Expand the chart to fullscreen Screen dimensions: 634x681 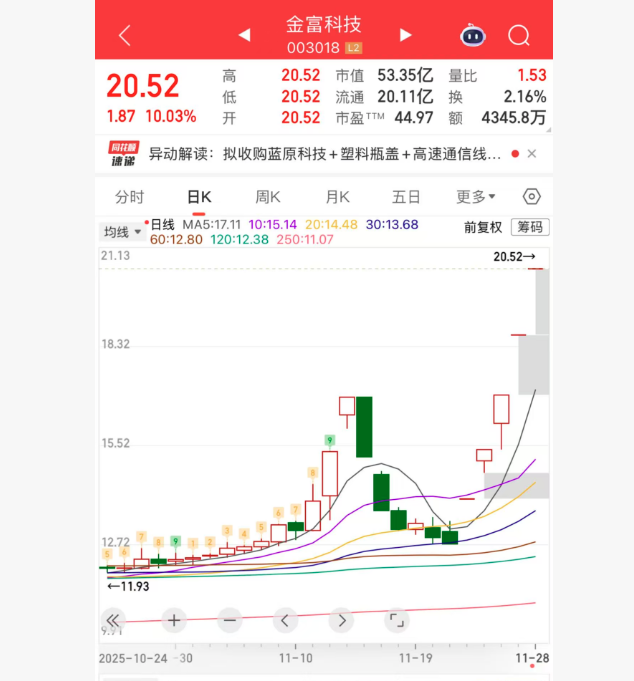coord(396,620)
